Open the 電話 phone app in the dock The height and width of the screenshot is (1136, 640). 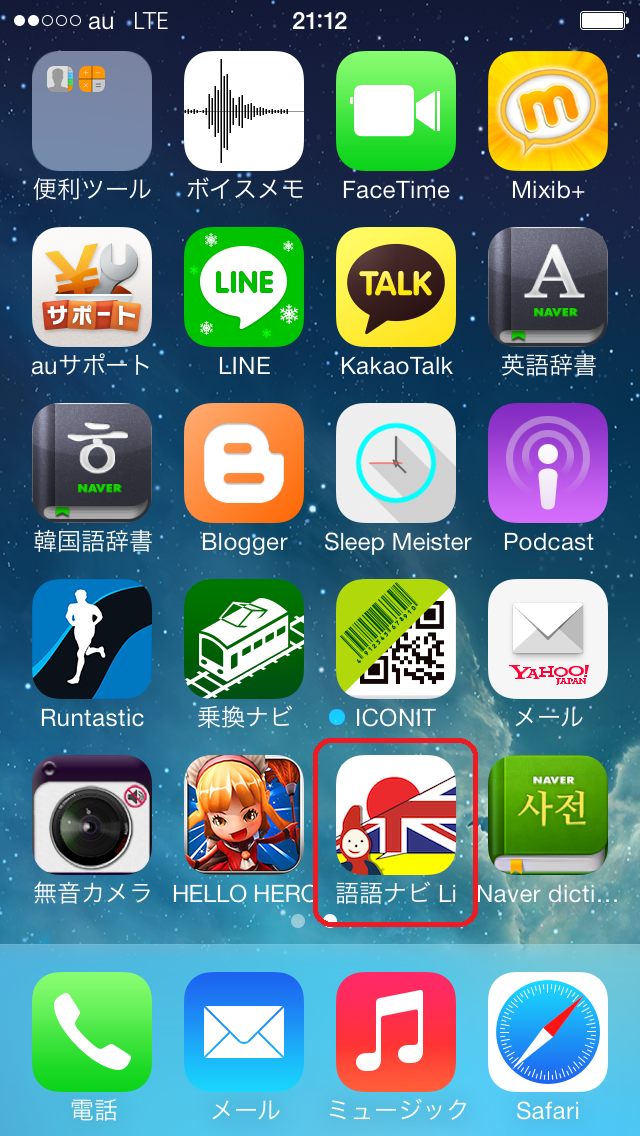click(x=92, y=1032)
